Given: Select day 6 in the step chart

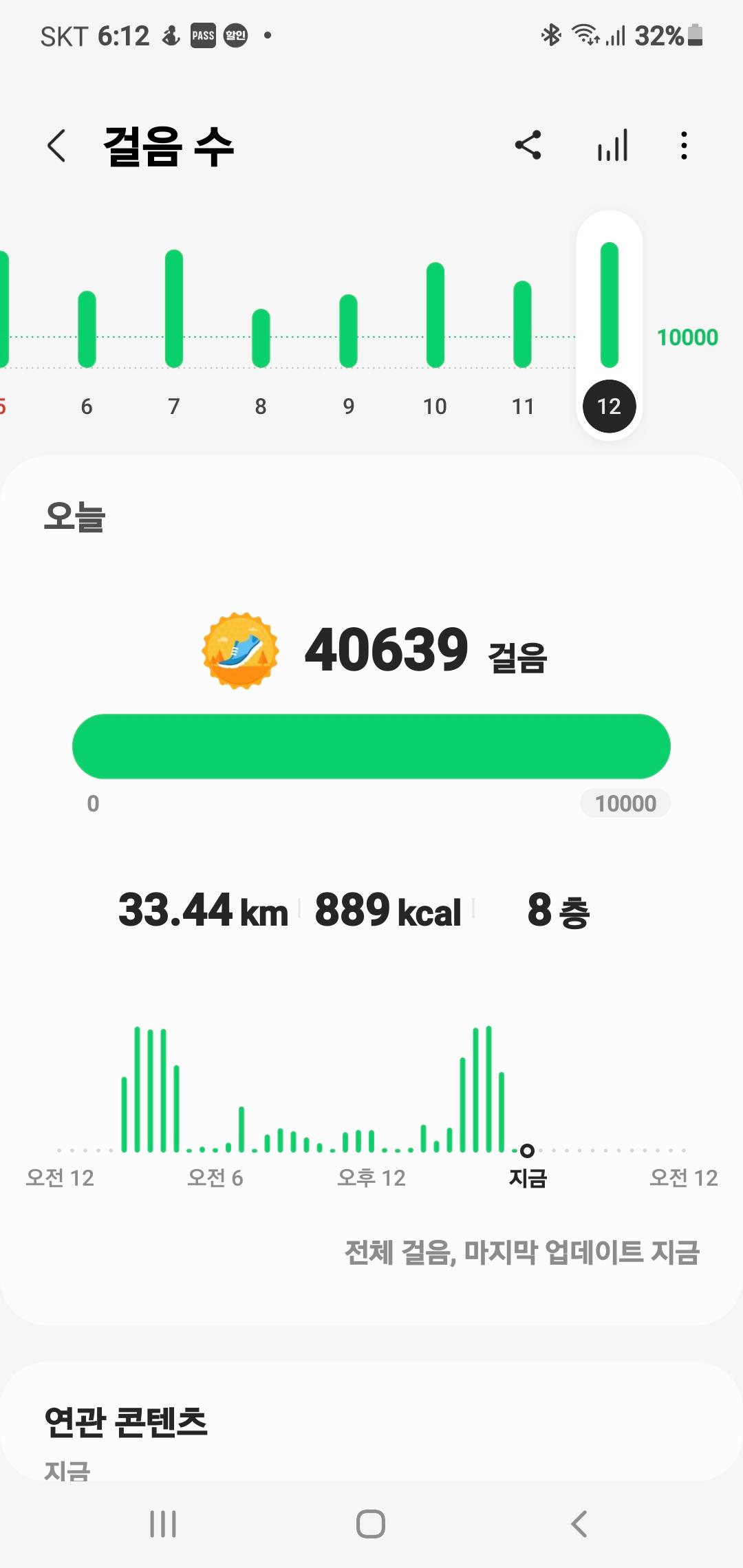Looking at the screenshot, I should (x=87, y=330).
